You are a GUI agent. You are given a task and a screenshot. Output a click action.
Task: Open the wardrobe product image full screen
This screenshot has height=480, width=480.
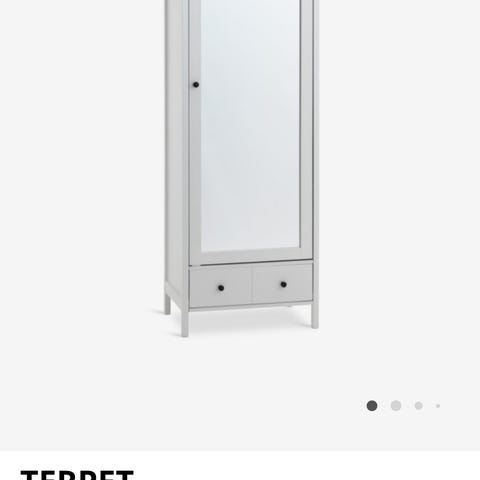tap(241, 168)
